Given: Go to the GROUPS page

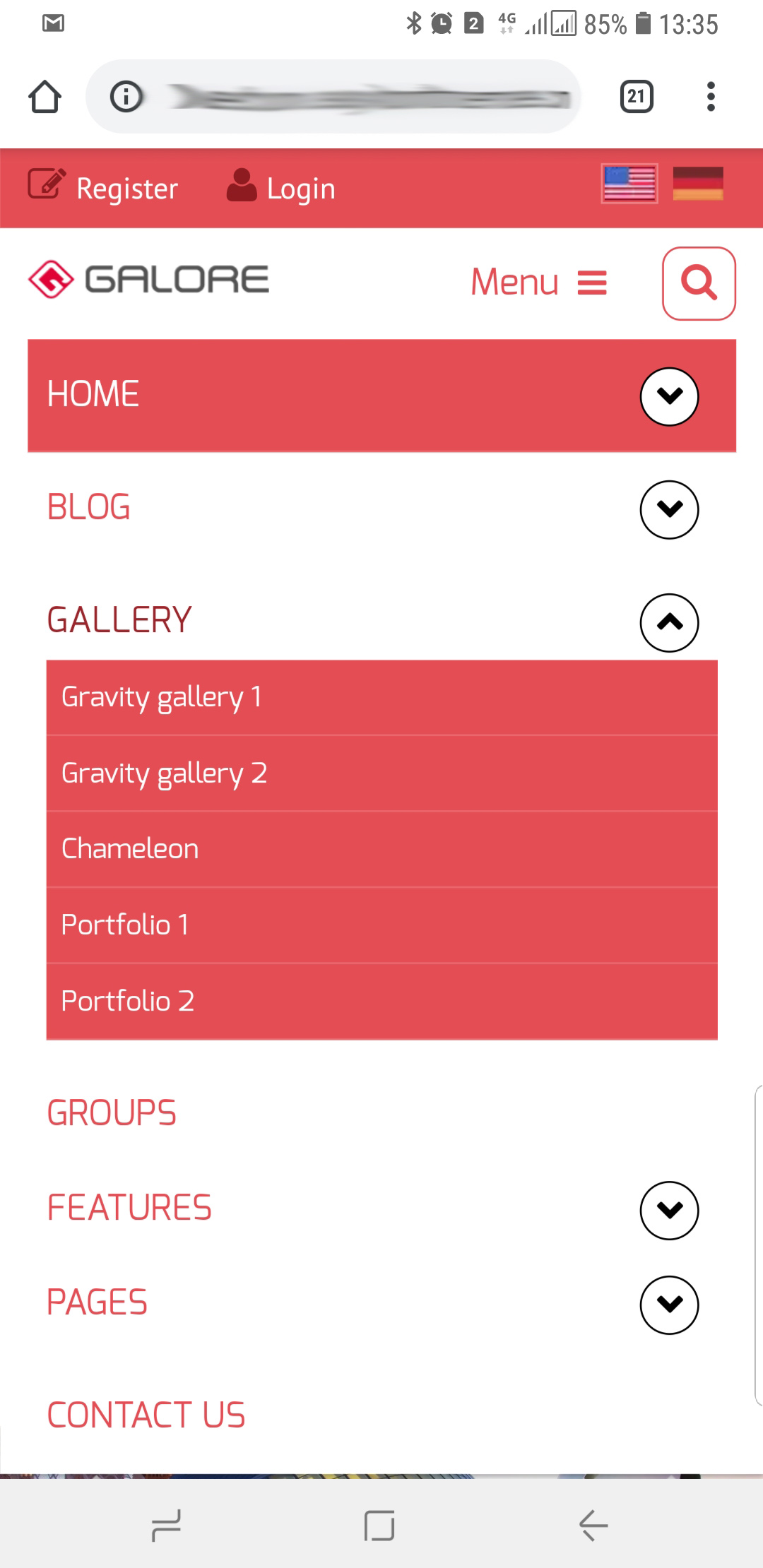Looking at the screenshot, I should pyautogui.click(x=112, y=1113).
